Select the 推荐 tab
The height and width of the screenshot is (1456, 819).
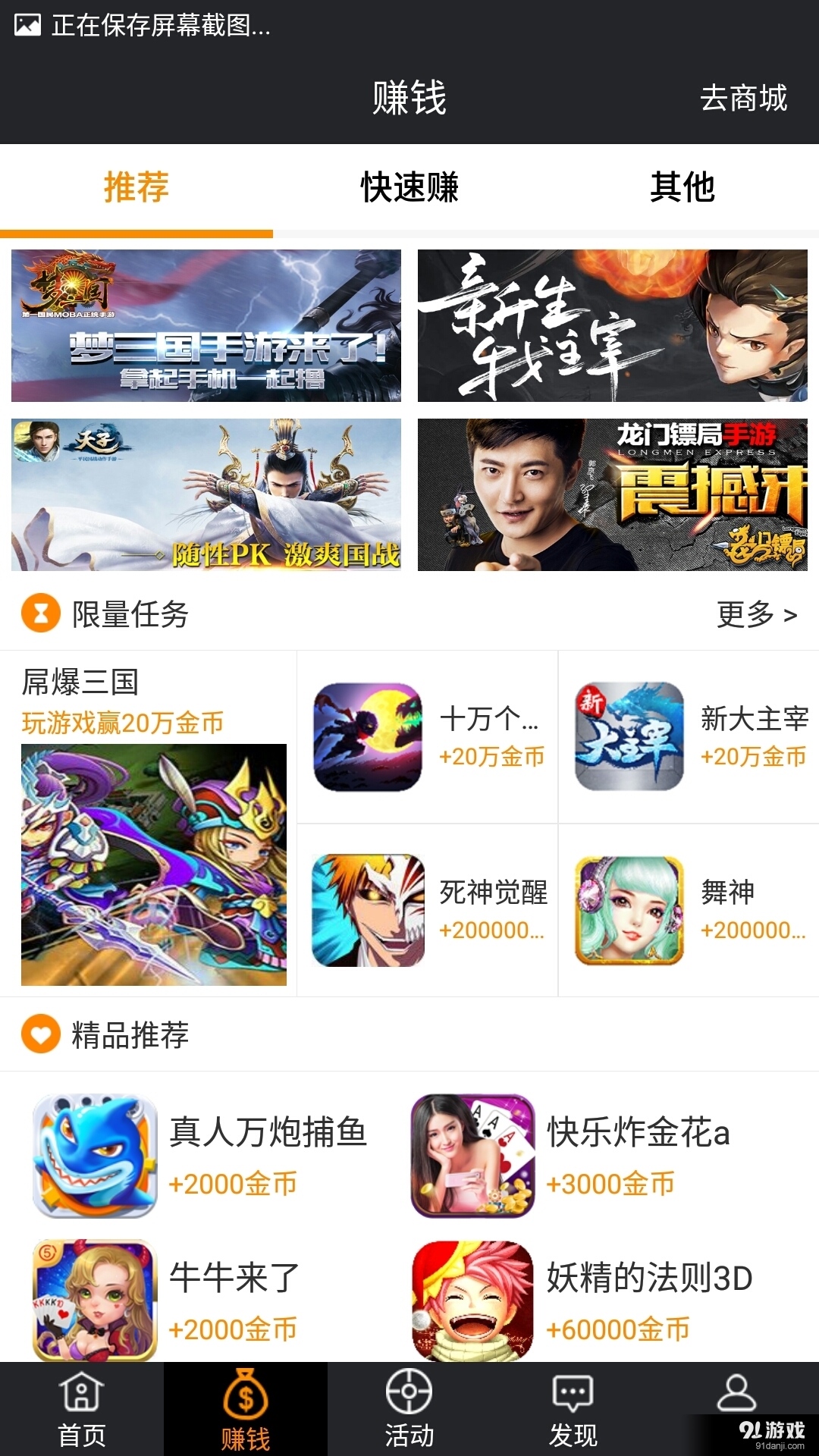136,186
